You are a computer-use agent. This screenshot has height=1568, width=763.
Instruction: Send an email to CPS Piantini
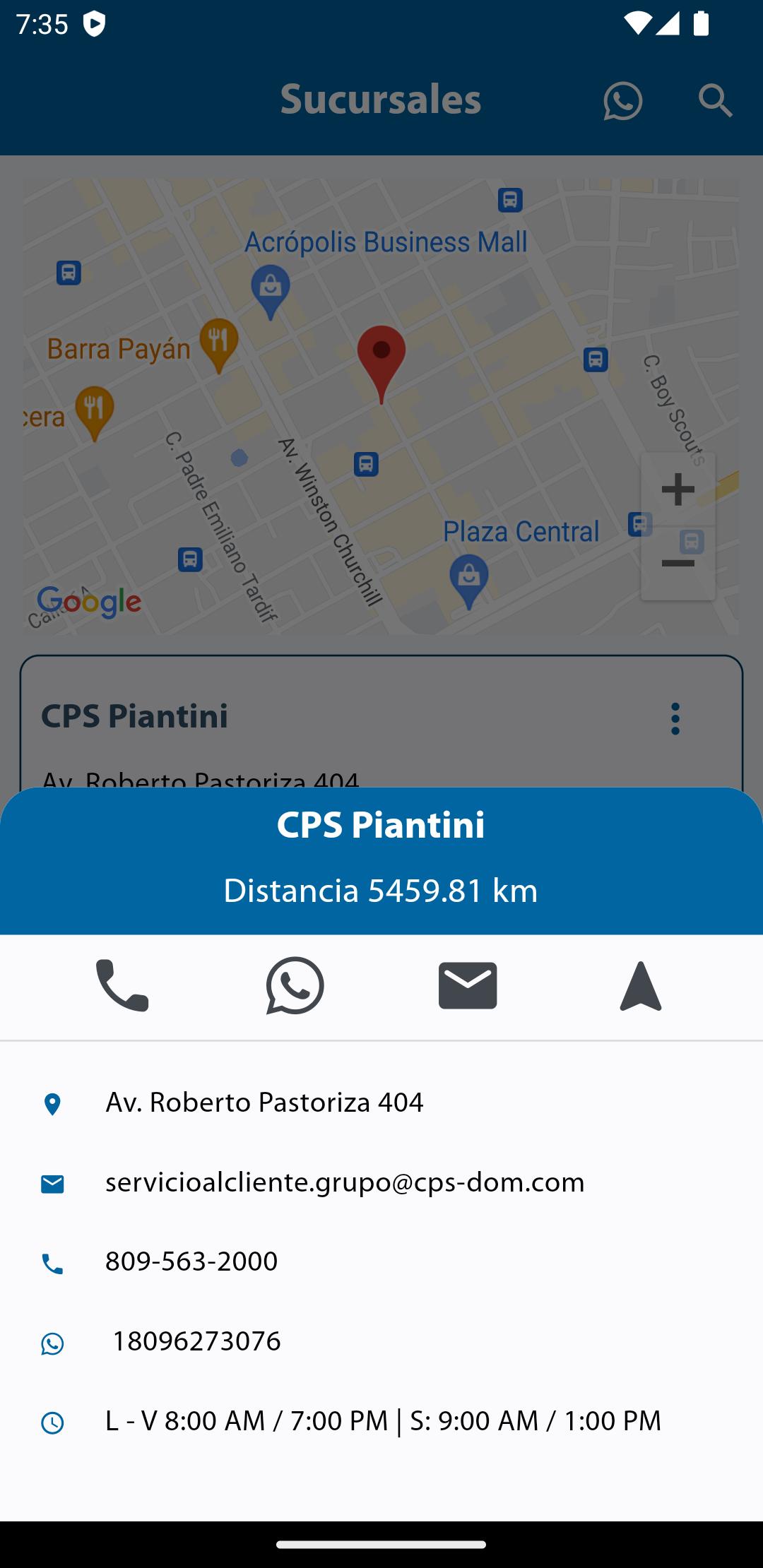(468, 986)
